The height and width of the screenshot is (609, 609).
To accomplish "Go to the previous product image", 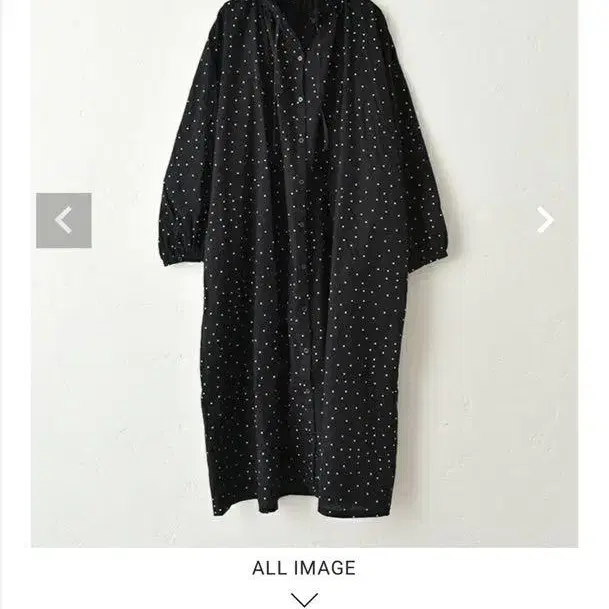I will [x=64, y=220].
